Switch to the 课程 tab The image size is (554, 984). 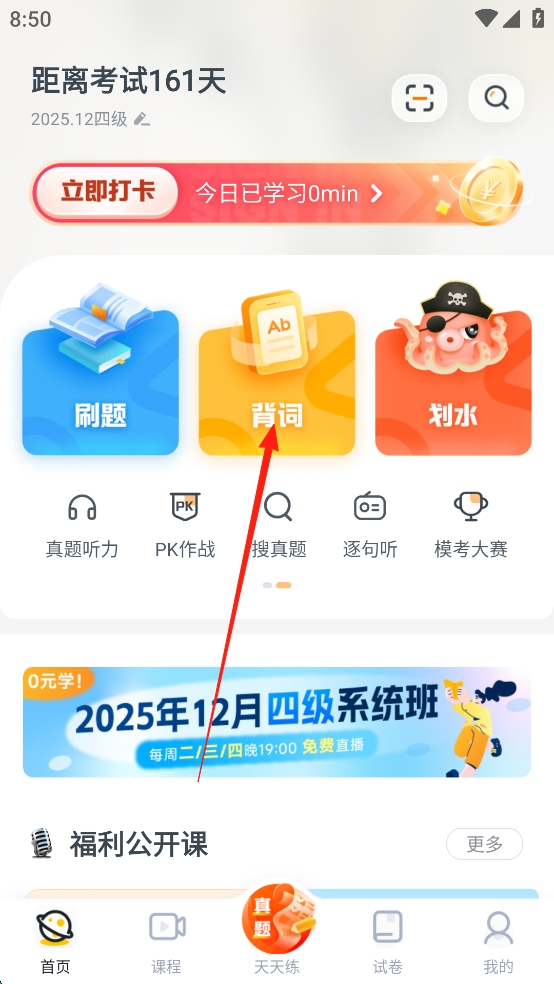[166, 941]
